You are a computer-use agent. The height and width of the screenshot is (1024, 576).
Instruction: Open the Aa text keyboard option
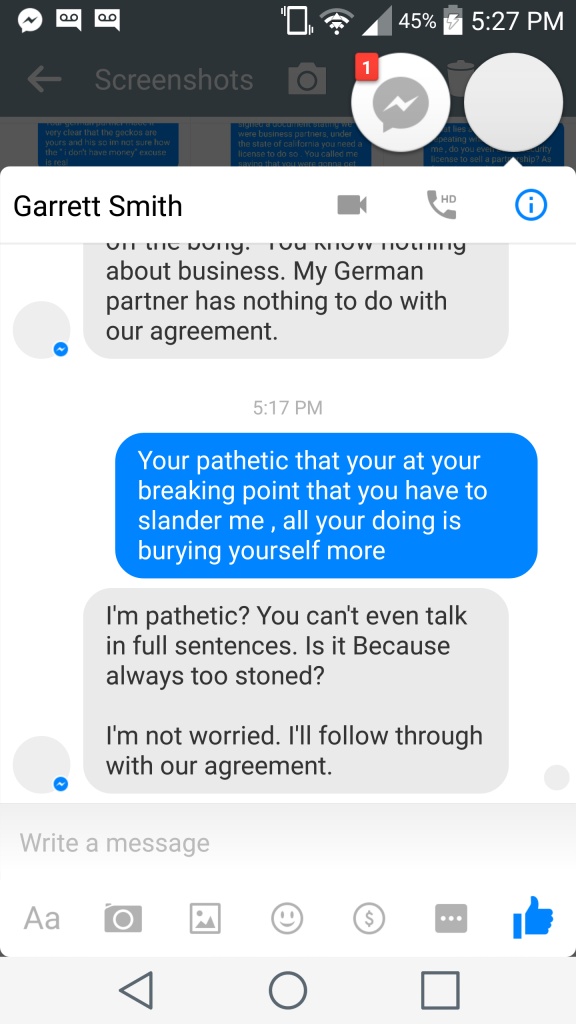42,918
